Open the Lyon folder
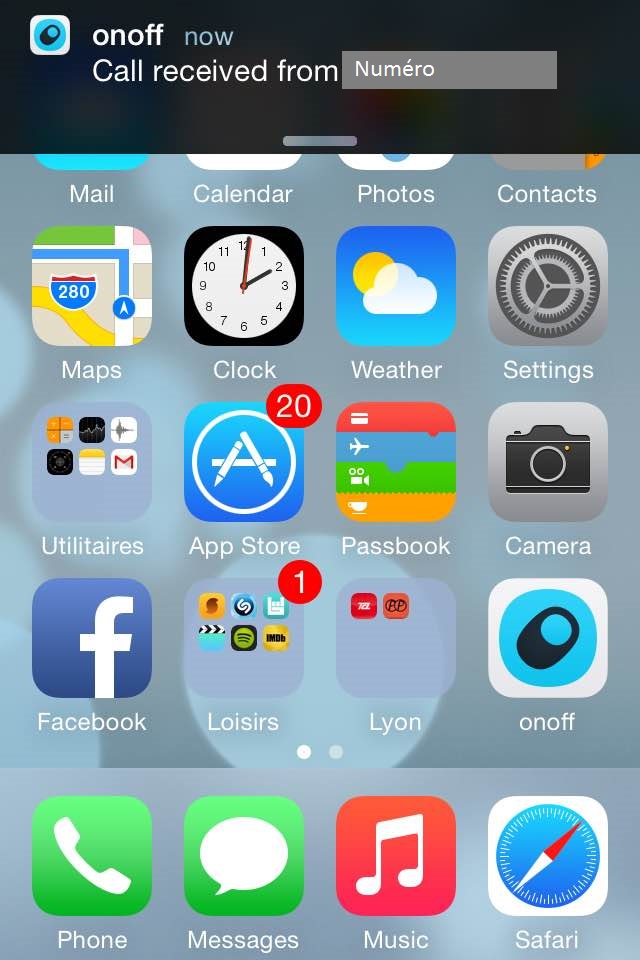This screenshot has width=640, height=960. [x=396, y=638]
